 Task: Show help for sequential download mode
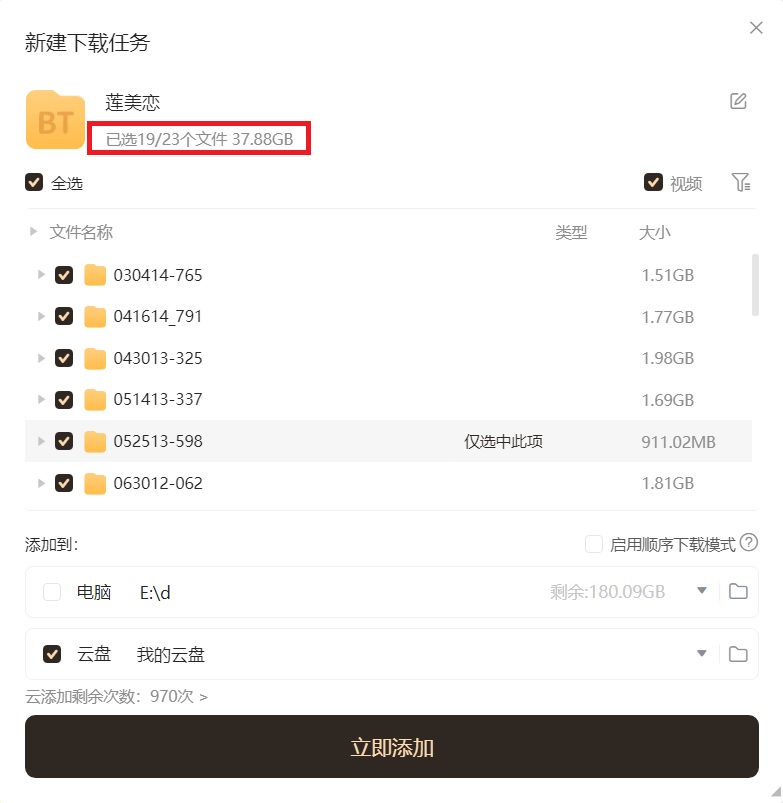[x=748, y=543]
